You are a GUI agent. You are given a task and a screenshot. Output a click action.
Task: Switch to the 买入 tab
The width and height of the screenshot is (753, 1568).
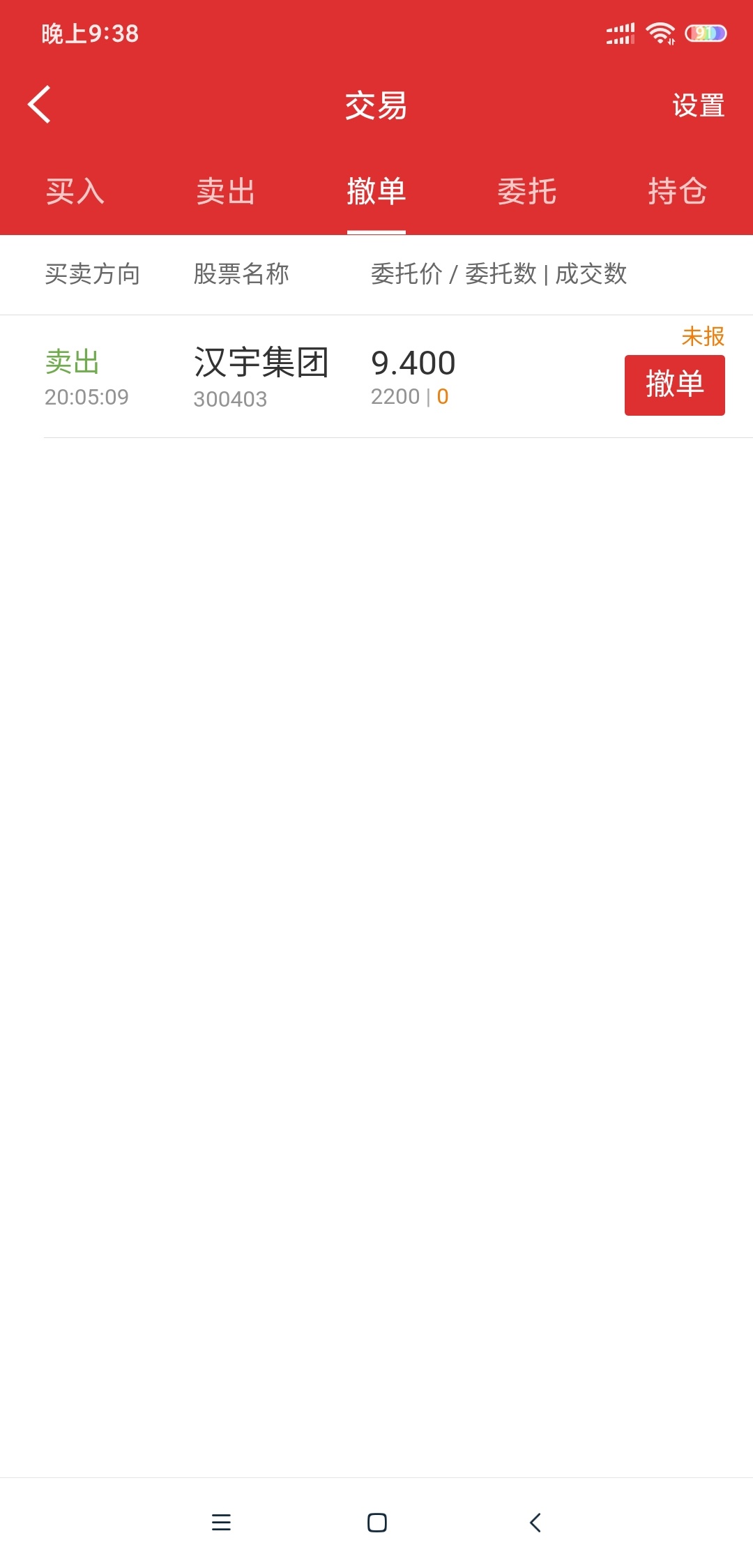75,192
